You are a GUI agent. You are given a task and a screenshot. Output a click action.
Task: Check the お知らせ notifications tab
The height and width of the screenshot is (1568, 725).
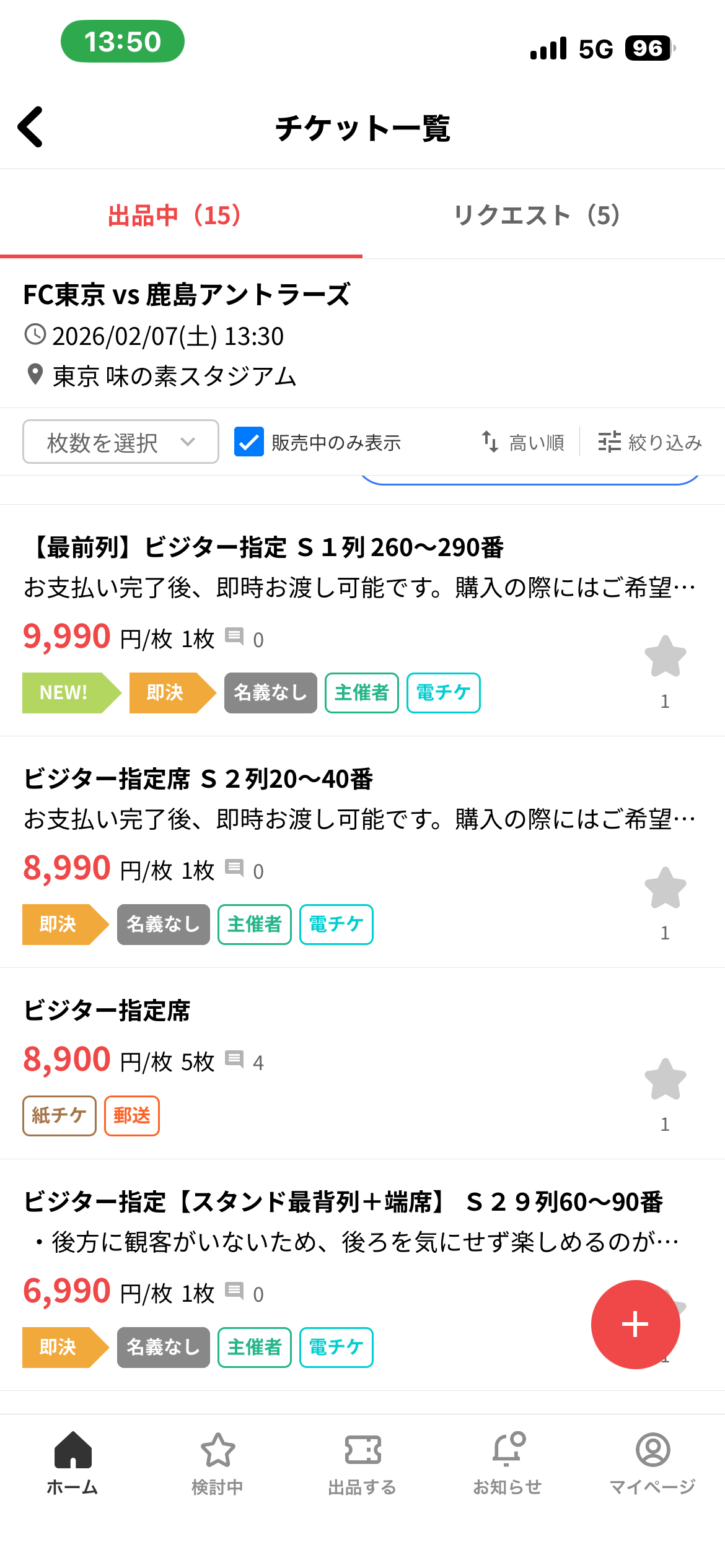pyautogui.click(x=507, y=1463)
